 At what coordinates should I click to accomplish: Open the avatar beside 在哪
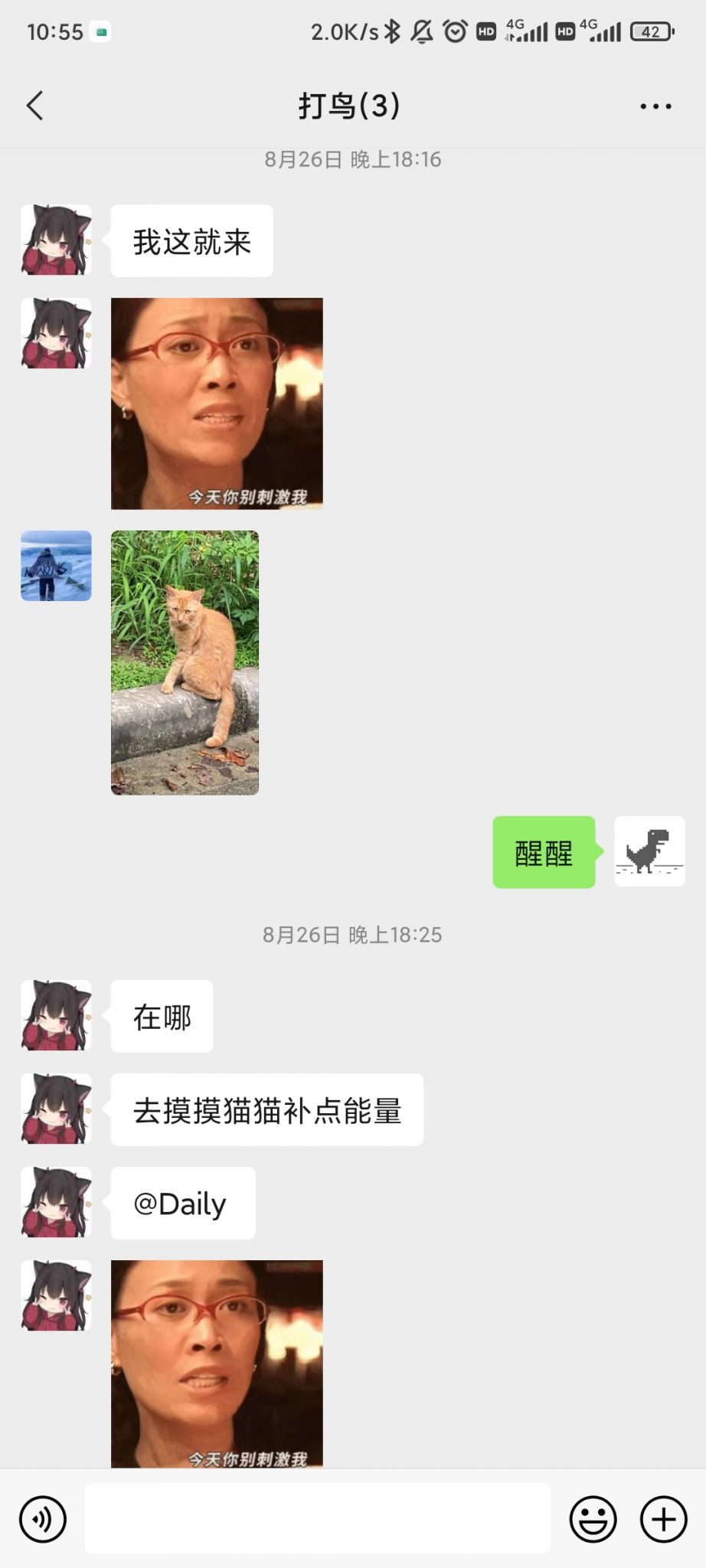click(56, 1015)
